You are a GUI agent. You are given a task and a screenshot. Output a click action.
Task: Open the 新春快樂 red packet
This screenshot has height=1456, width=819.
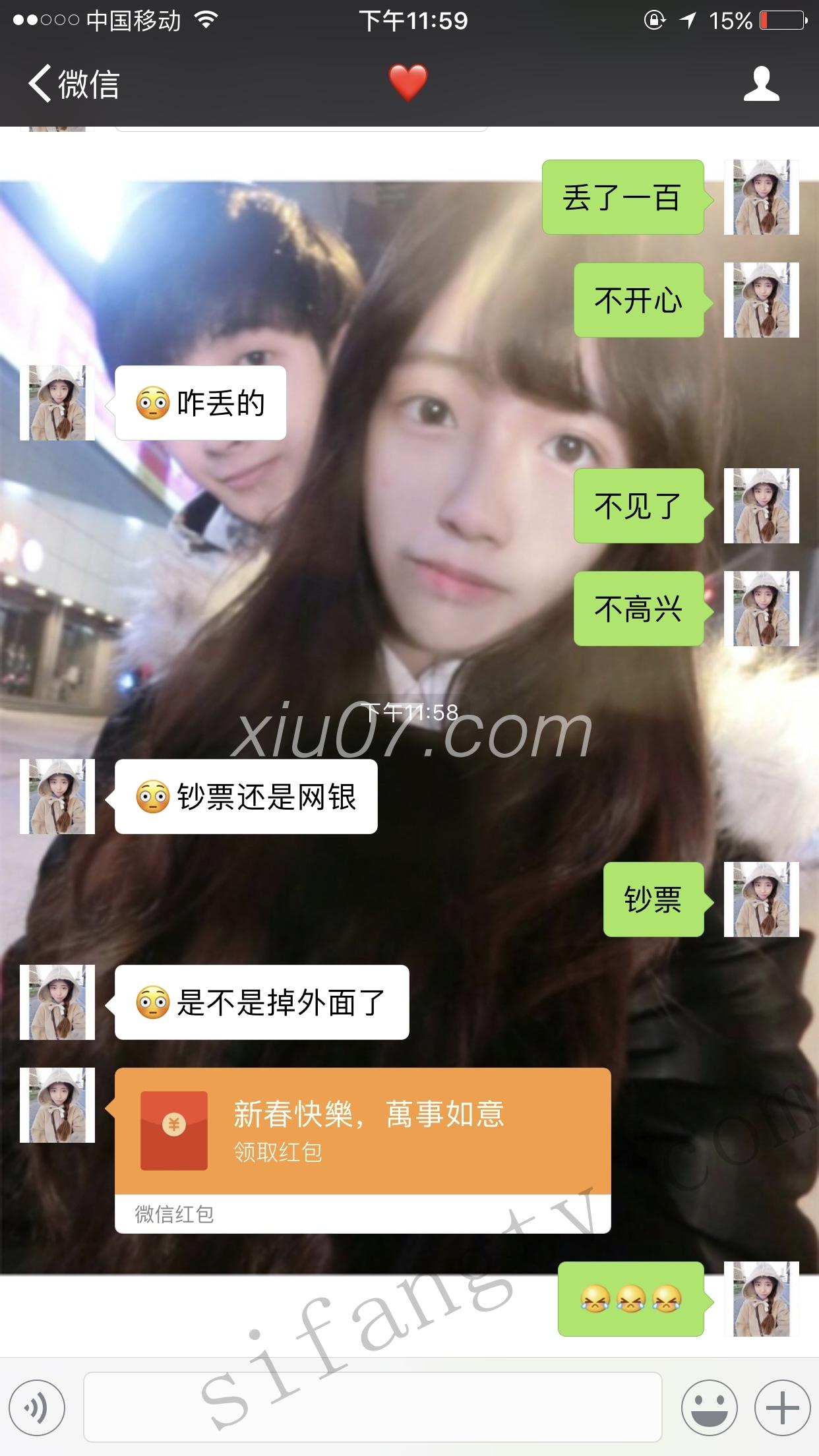coord(363,1132)
